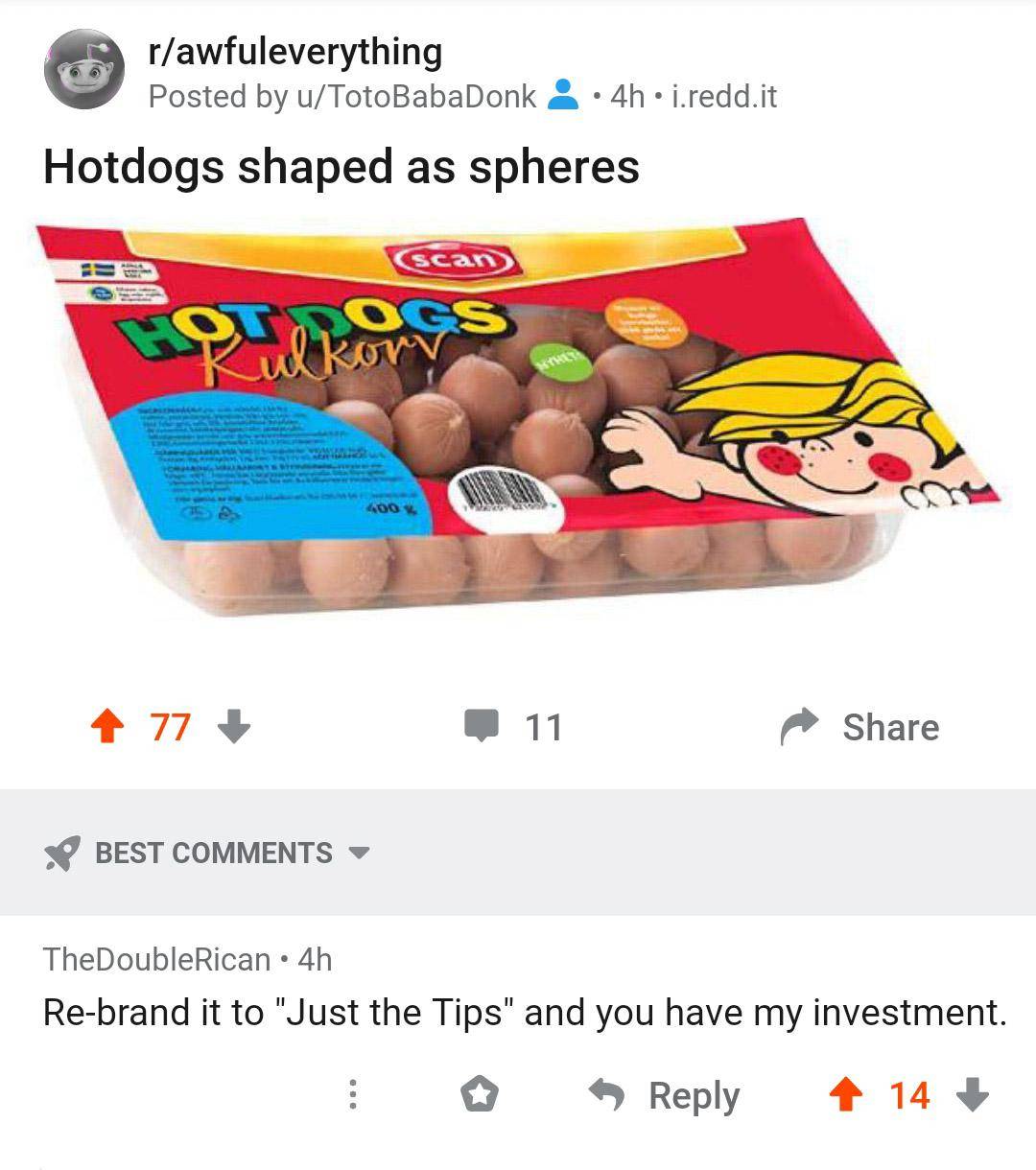The height and width of the screenshot is (1170, 1036).
Task: Open the post's 11 comments
Action: 514,728
